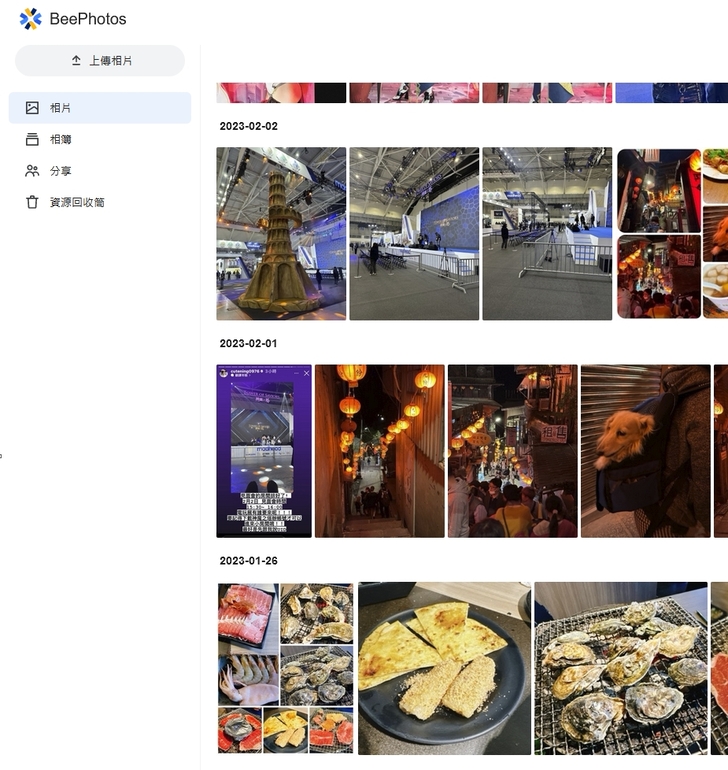The width and height of the screenshot is (728, 770).
Task: View the lantern-lit stairway alley photo
Action: 380,451
